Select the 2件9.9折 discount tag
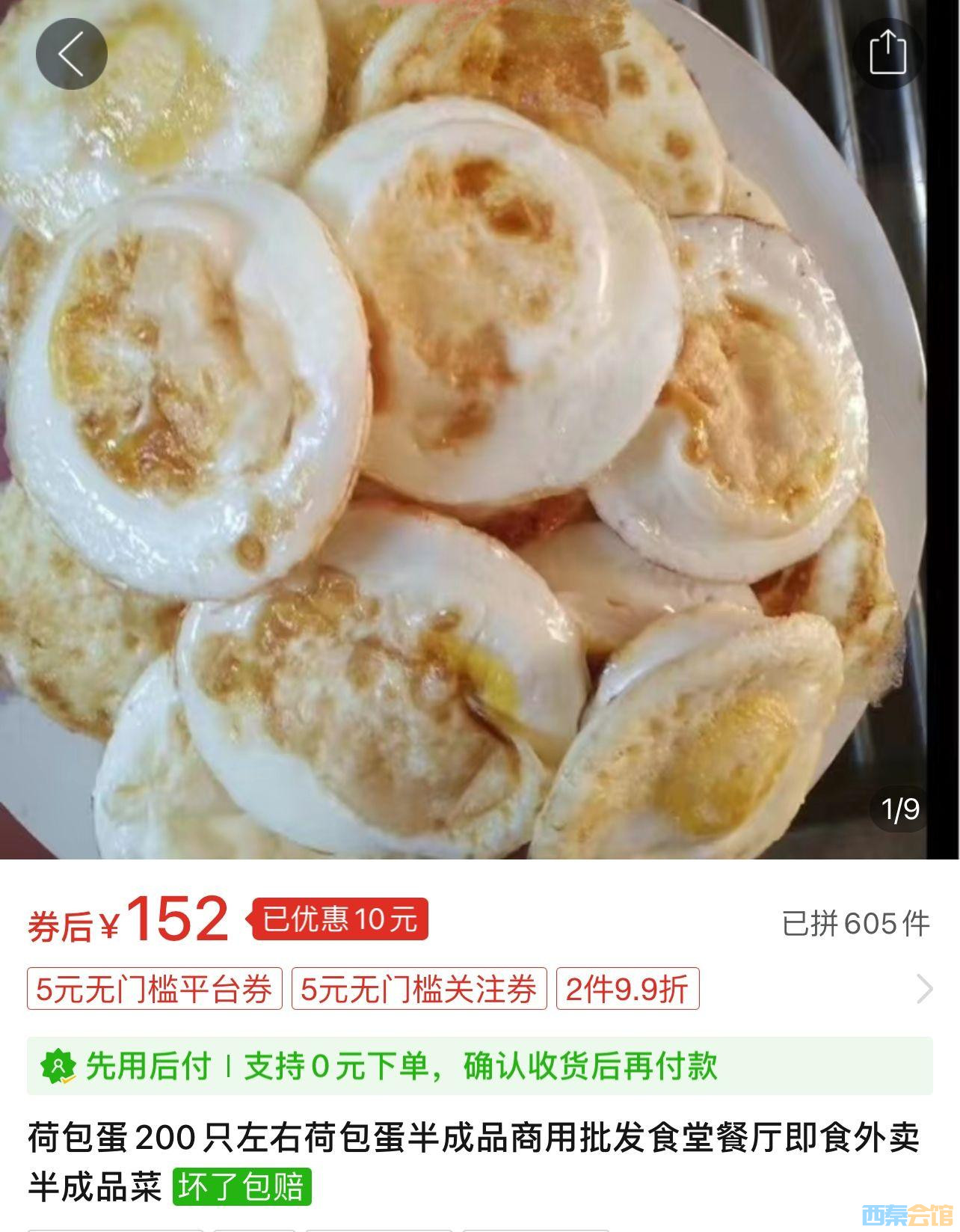This screenshot has height=1232, width=960. click(x=627, y=989)
